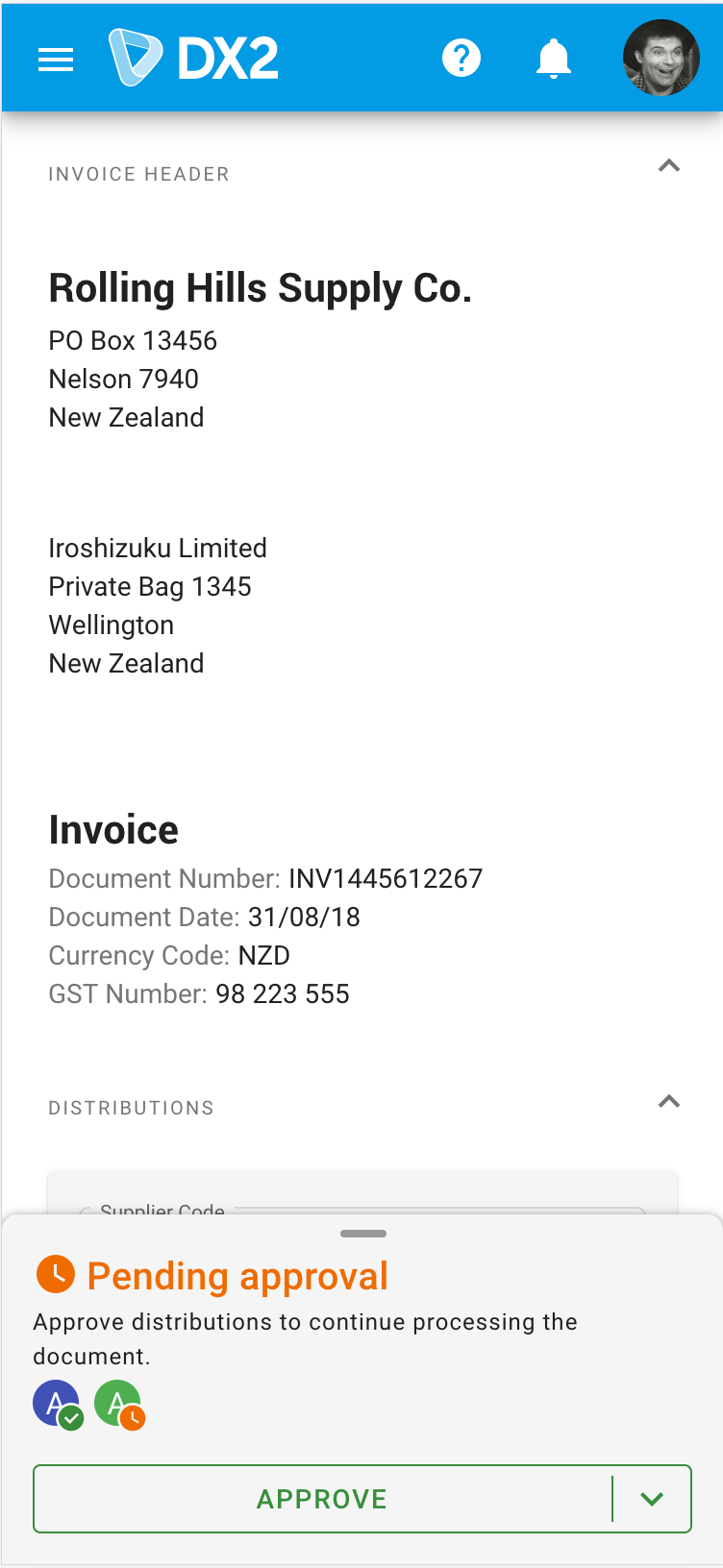Click the Pending approval heading

point(236,1275)
